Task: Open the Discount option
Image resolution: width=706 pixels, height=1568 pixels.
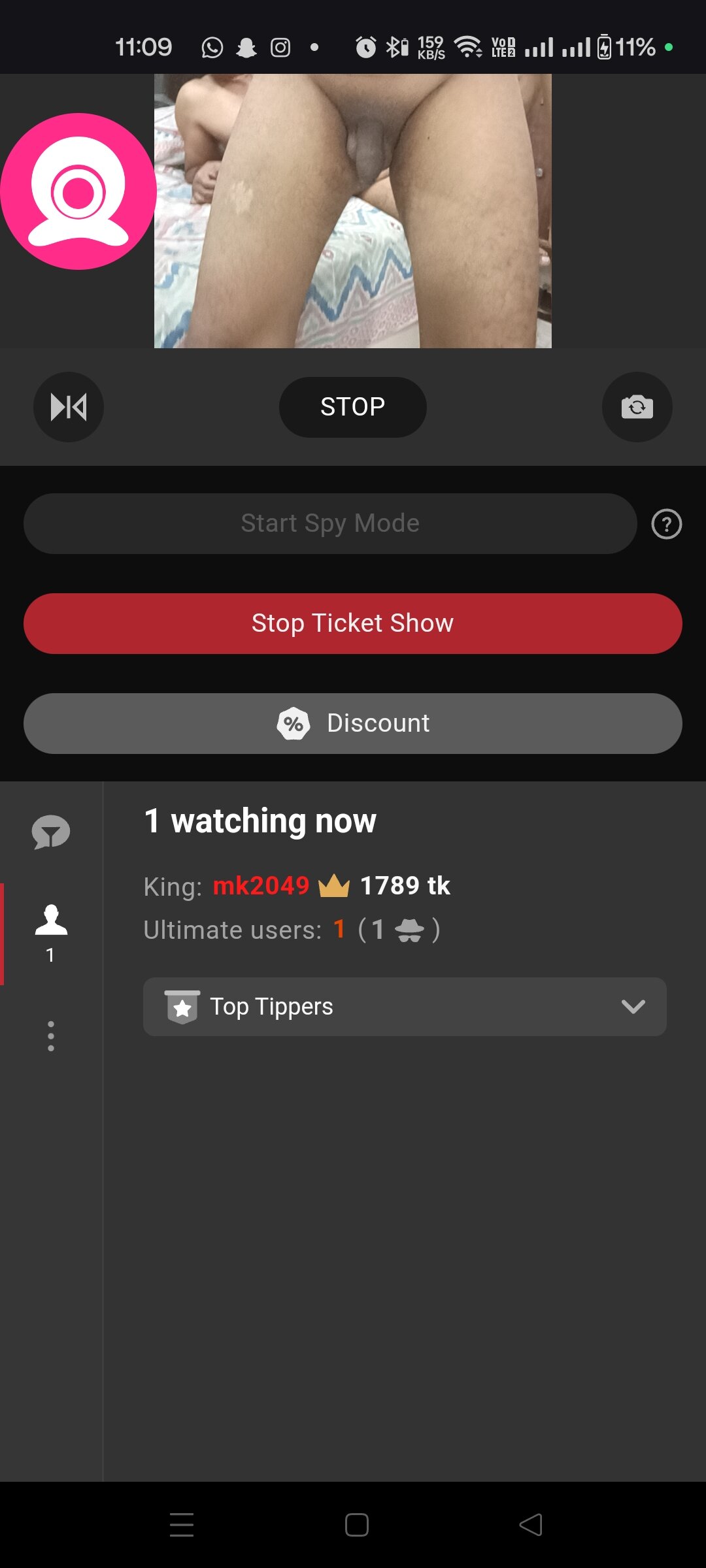Action: 352,723
